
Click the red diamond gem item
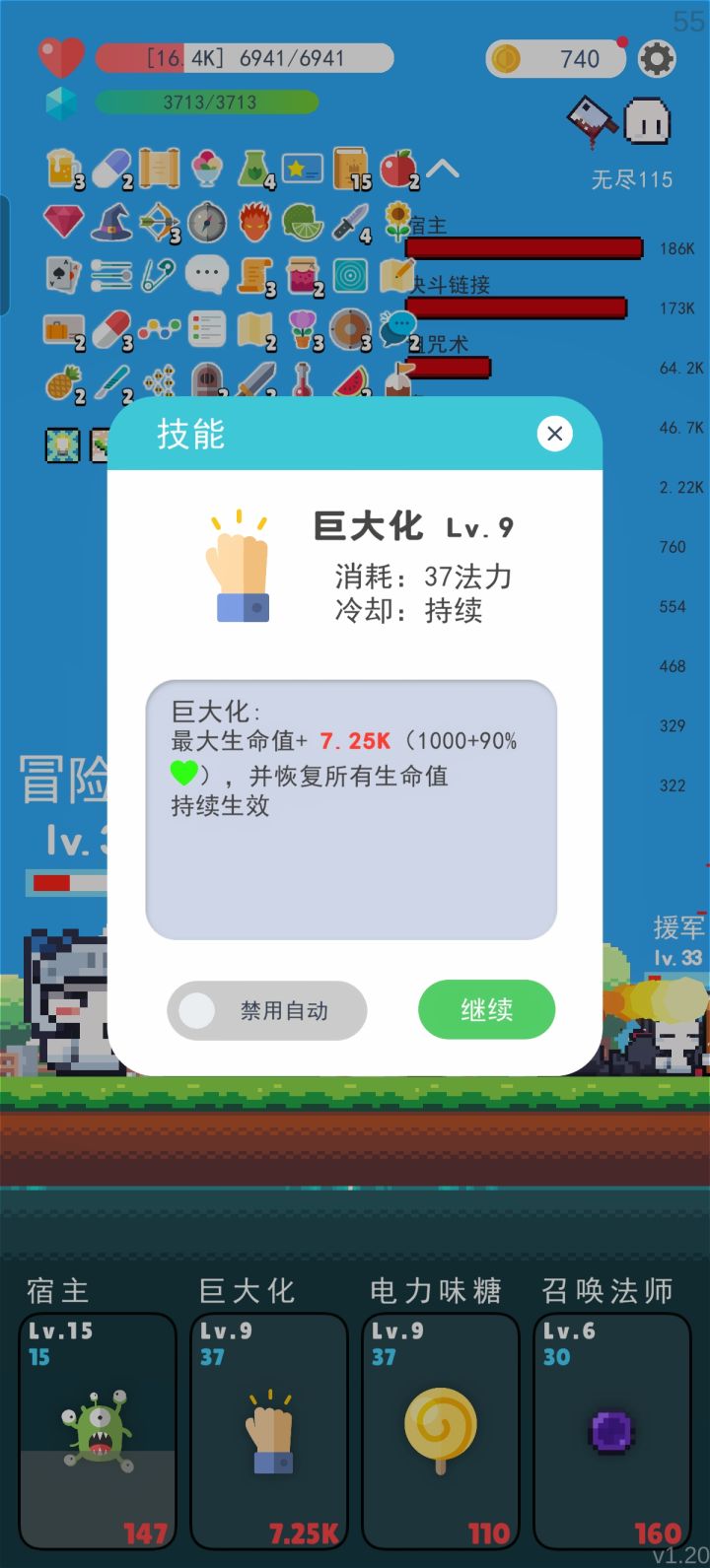click(x=61, y=222)
